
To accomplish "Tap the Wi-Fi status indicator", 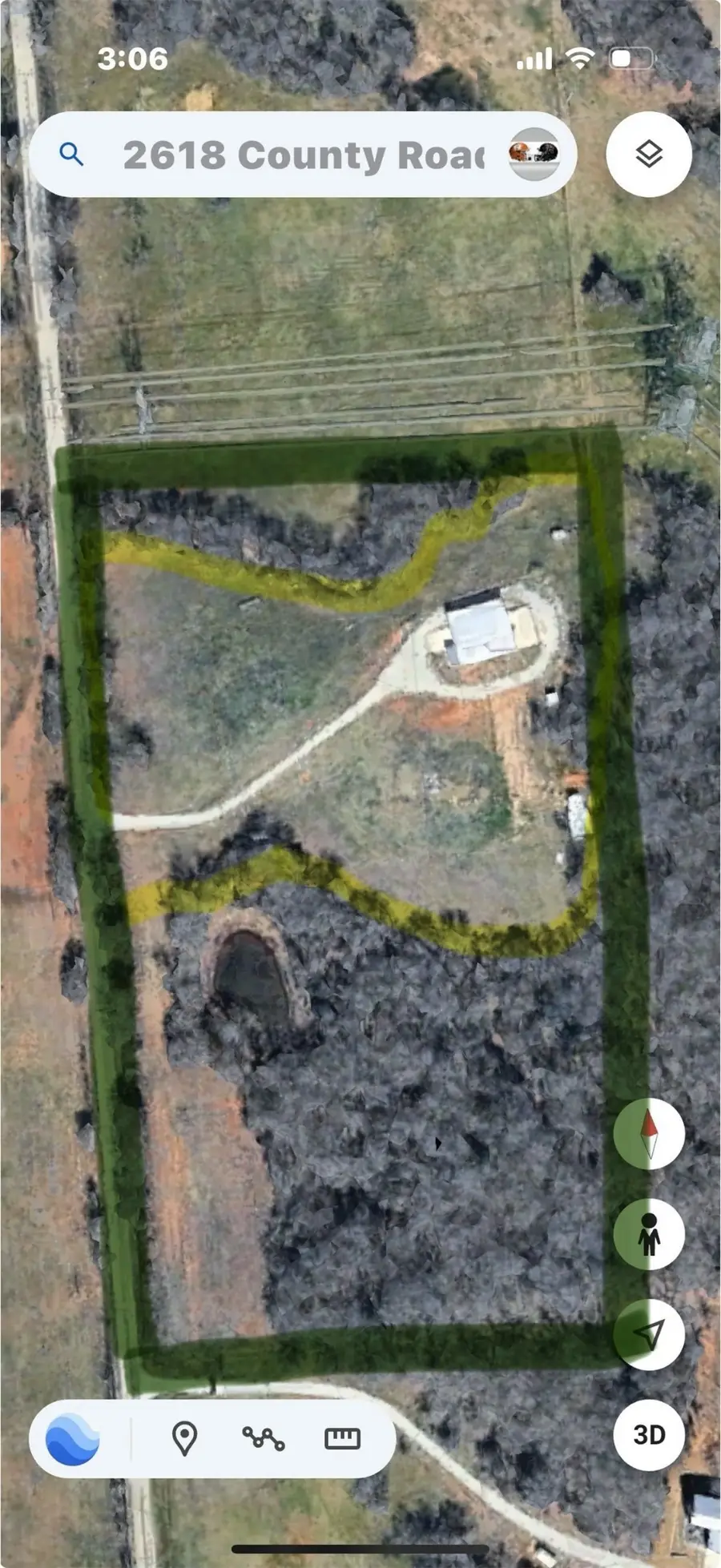I will [579, 57].
